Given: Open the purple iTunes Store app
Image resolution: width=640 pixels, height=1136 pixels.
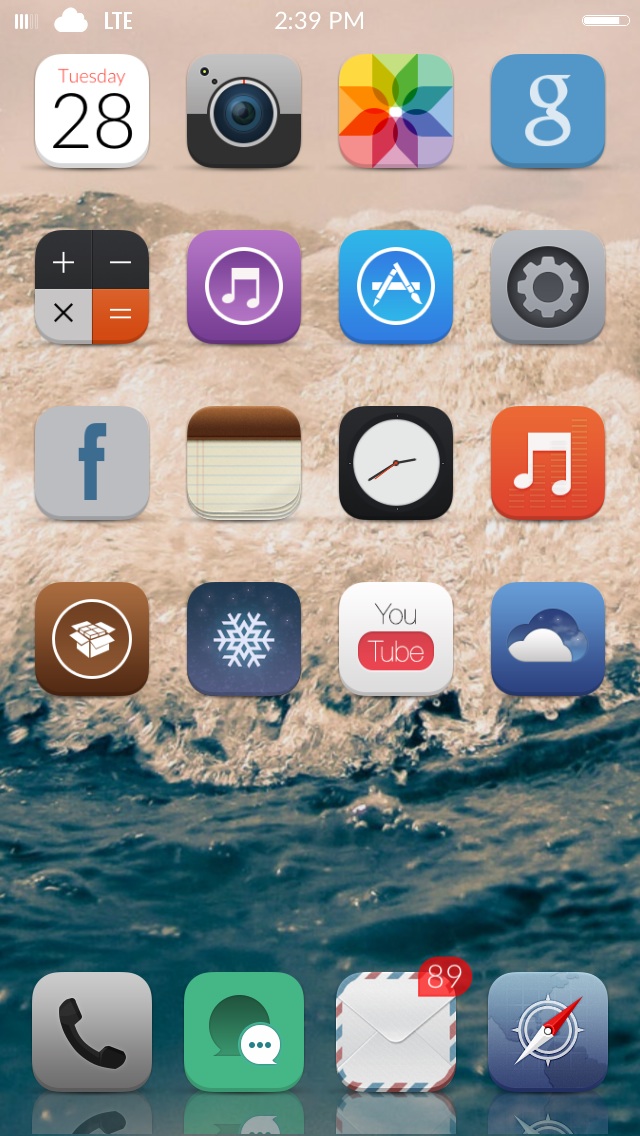Looking at the screenshot, I should 244,287.
